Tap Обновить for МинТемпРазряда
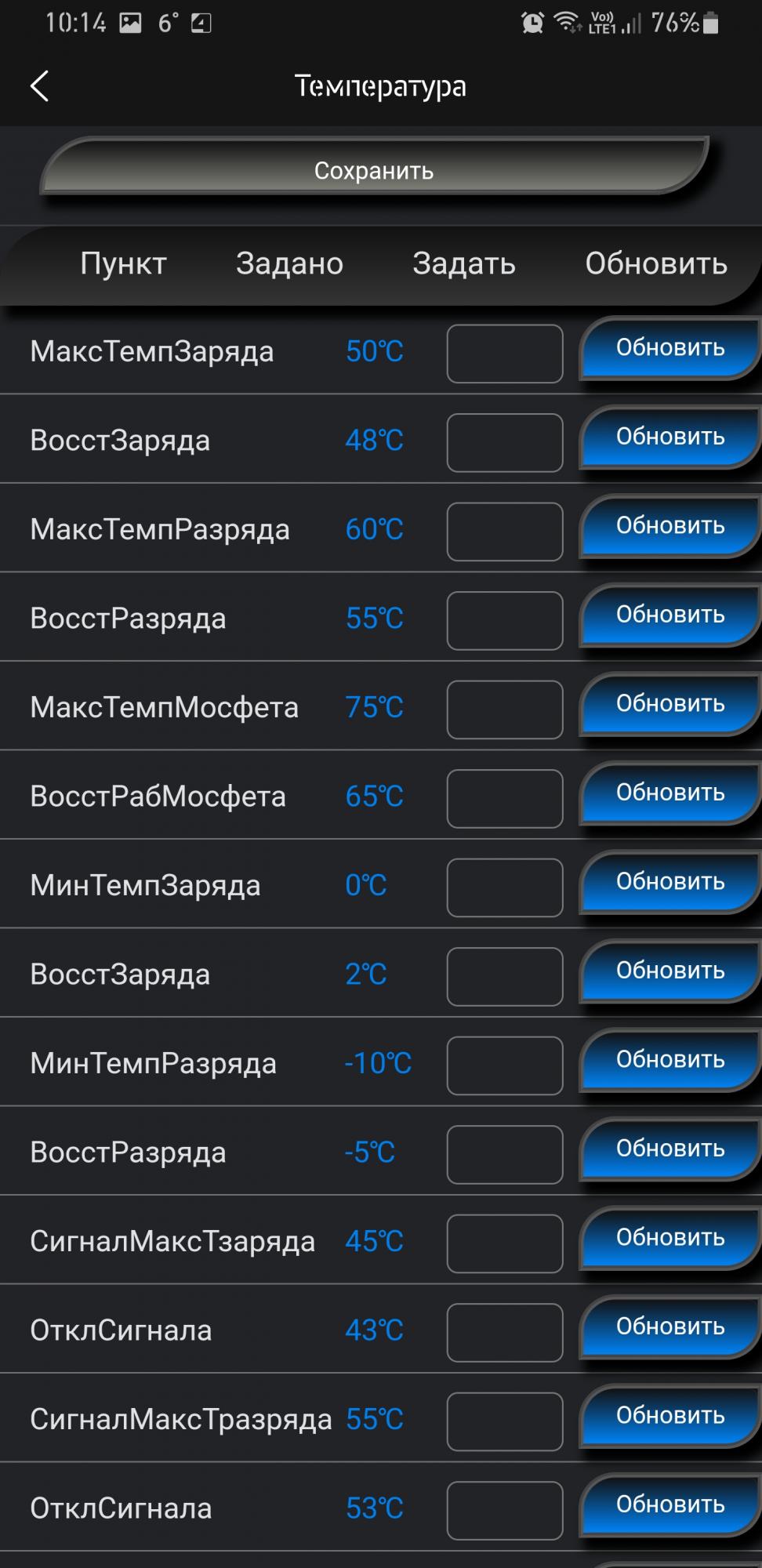 (669, 1061)
